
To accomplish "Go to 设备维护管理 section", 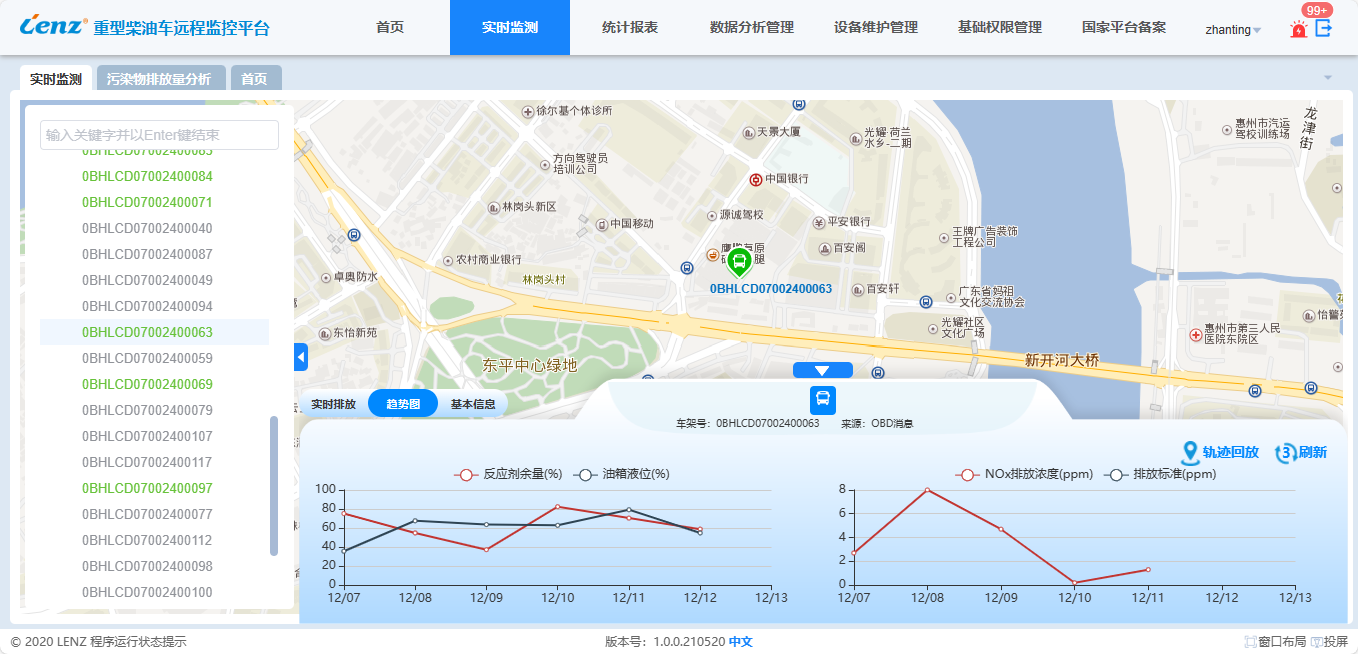I will (875, 27).
